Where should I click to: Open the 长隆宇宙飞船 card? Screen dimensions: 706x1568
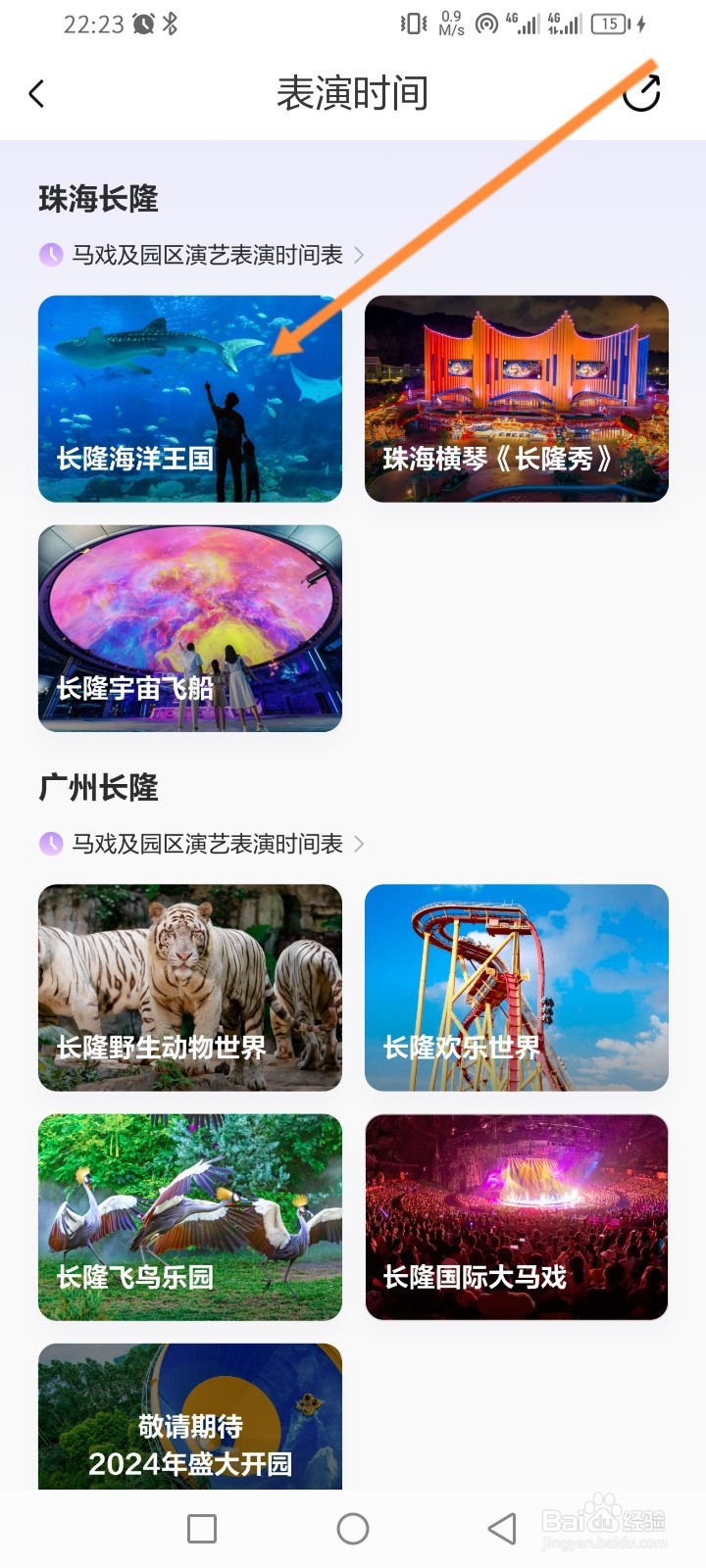[189, 628]
